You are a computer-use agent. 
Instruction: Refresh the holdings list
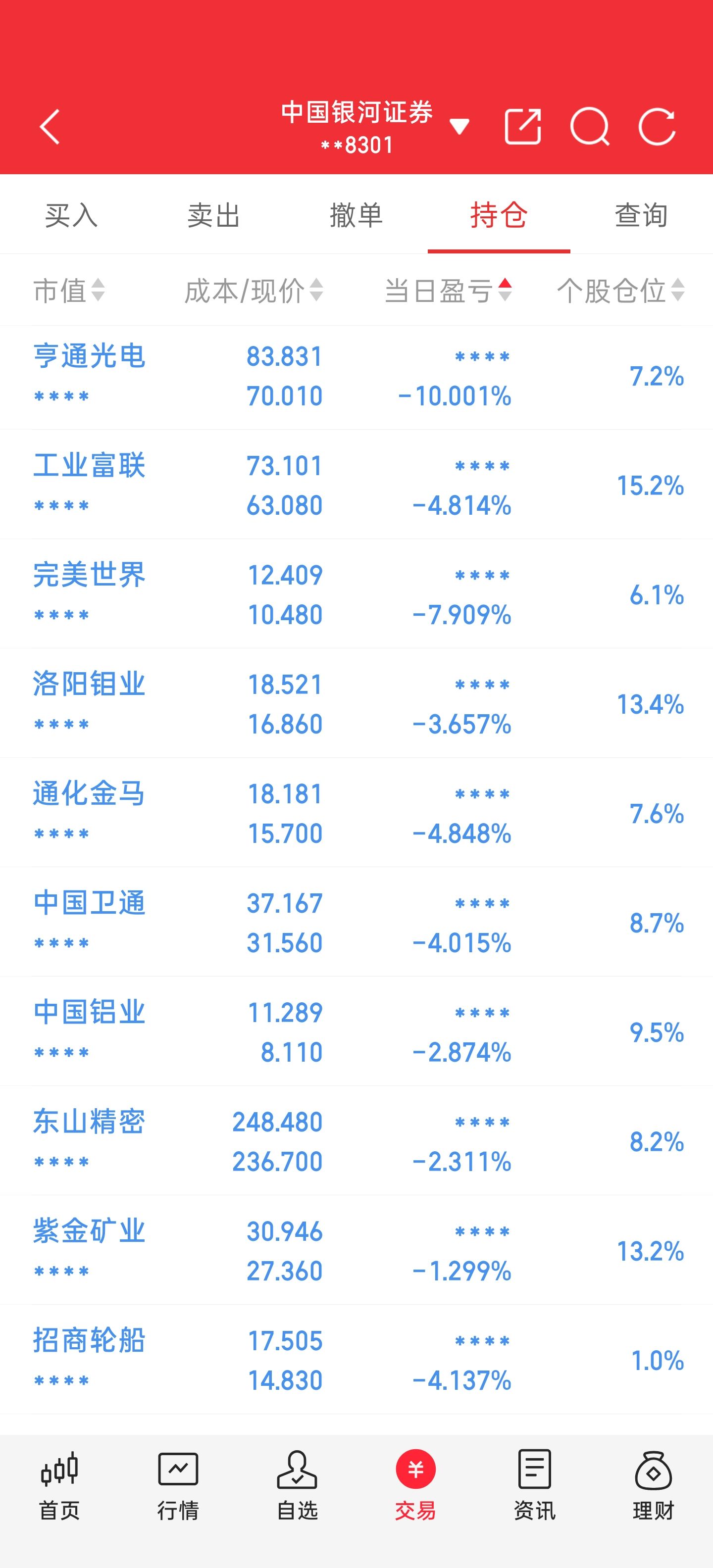pyautogui.click(x=657, y=127)
